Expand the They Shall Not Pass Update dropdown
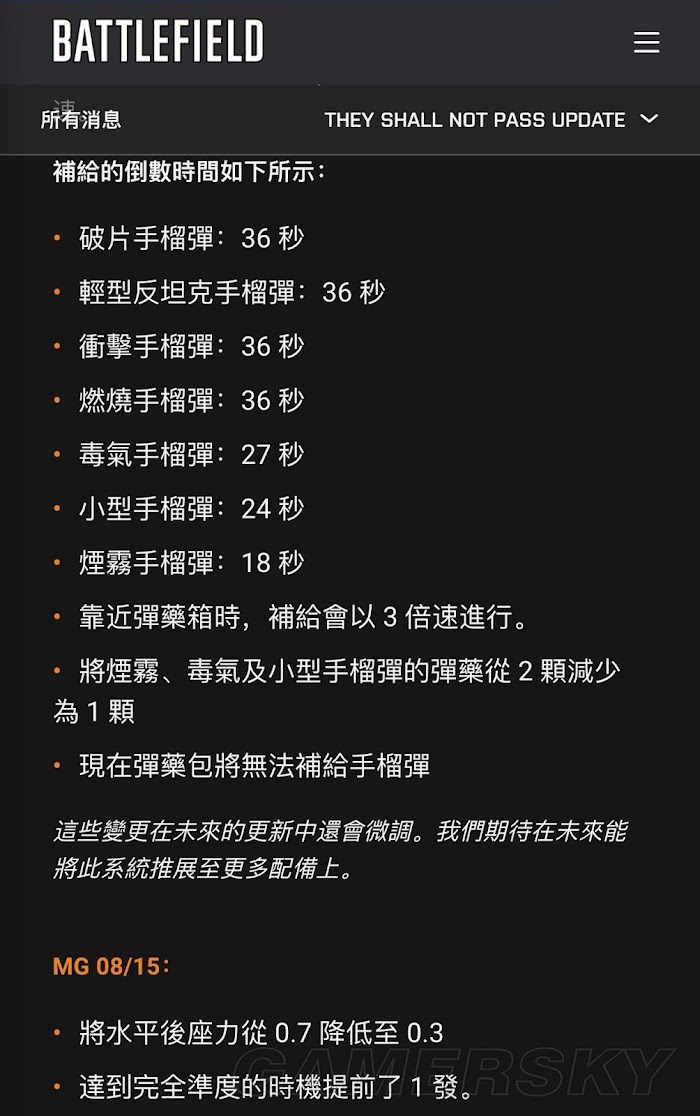The height and width of the screenshot is (1116, 700). [490, 120]
